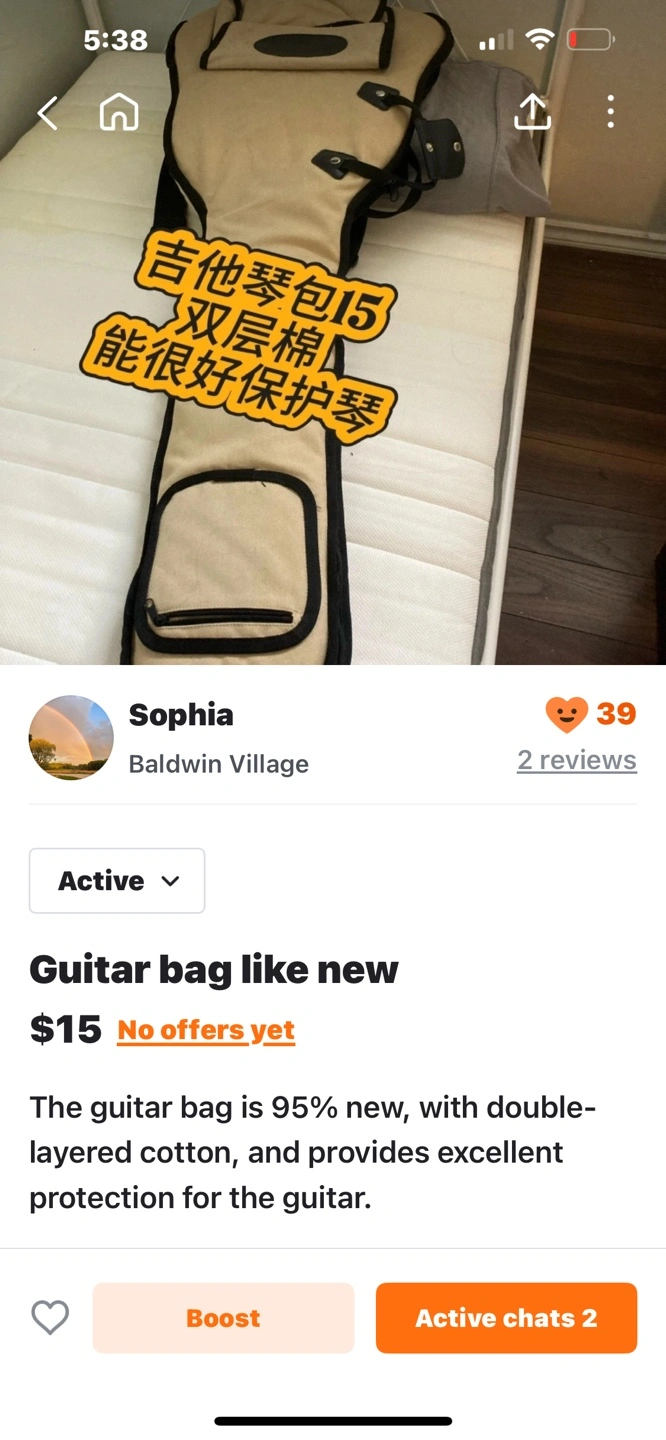Share this guitar bag listing
The height and width of the screenshot is (1440, 666).
coord(532,111)
